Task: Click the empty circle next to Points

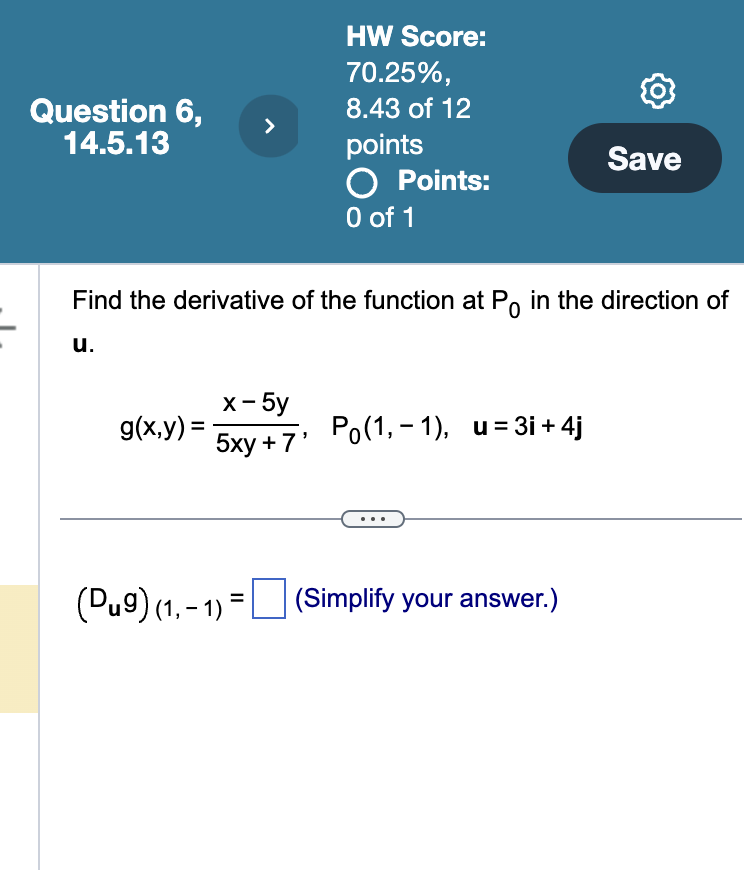Action: click(x=362, y=182)
